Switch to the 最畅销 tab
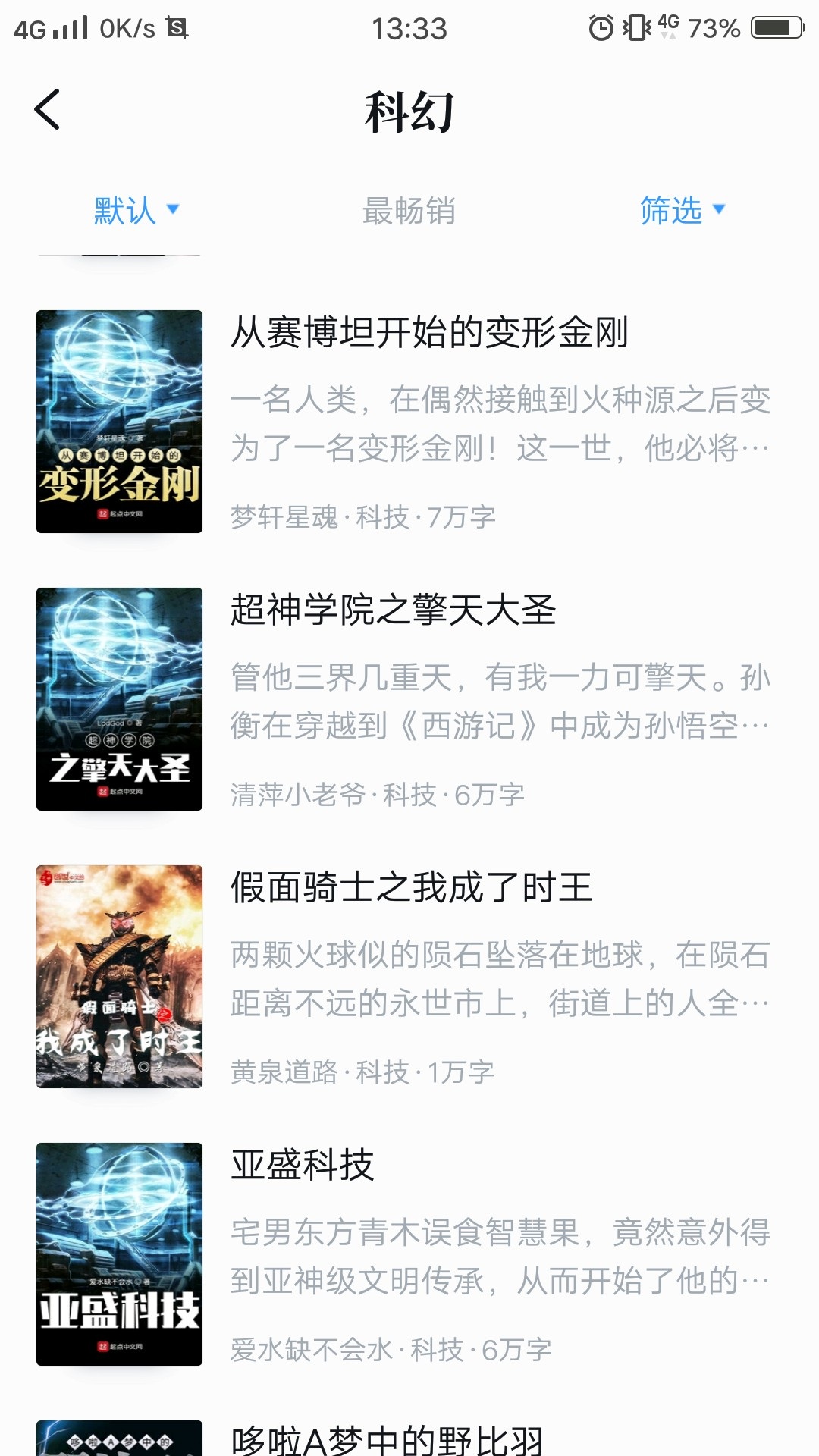819x1456 pixels. [x=409, y=210]
